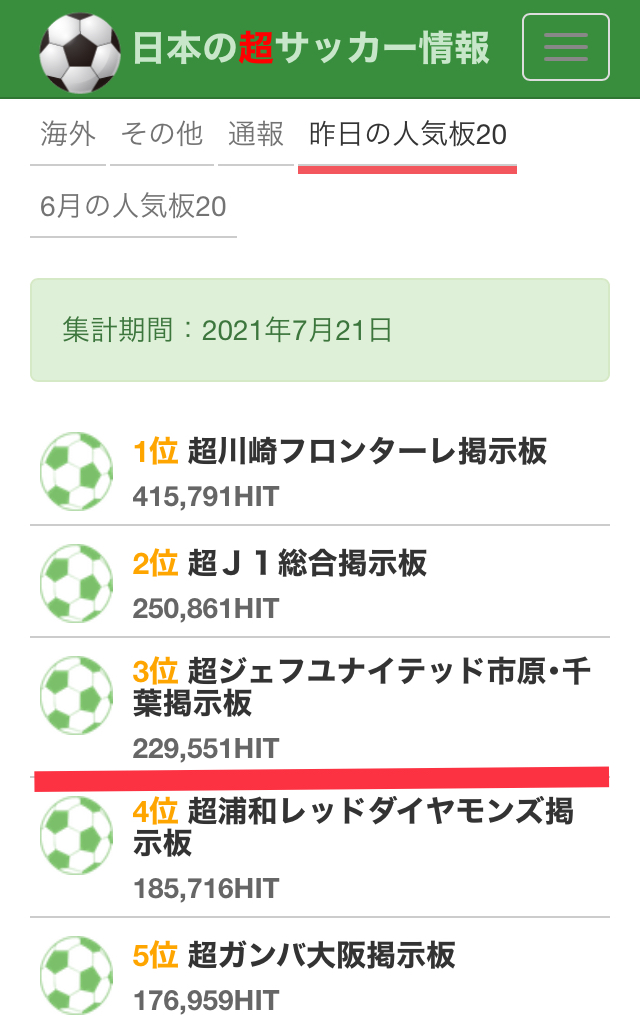Screen dimensions: 640x1024
Task: Open the 6月の人気板20 tab
Action: click(x=133, y=206)
